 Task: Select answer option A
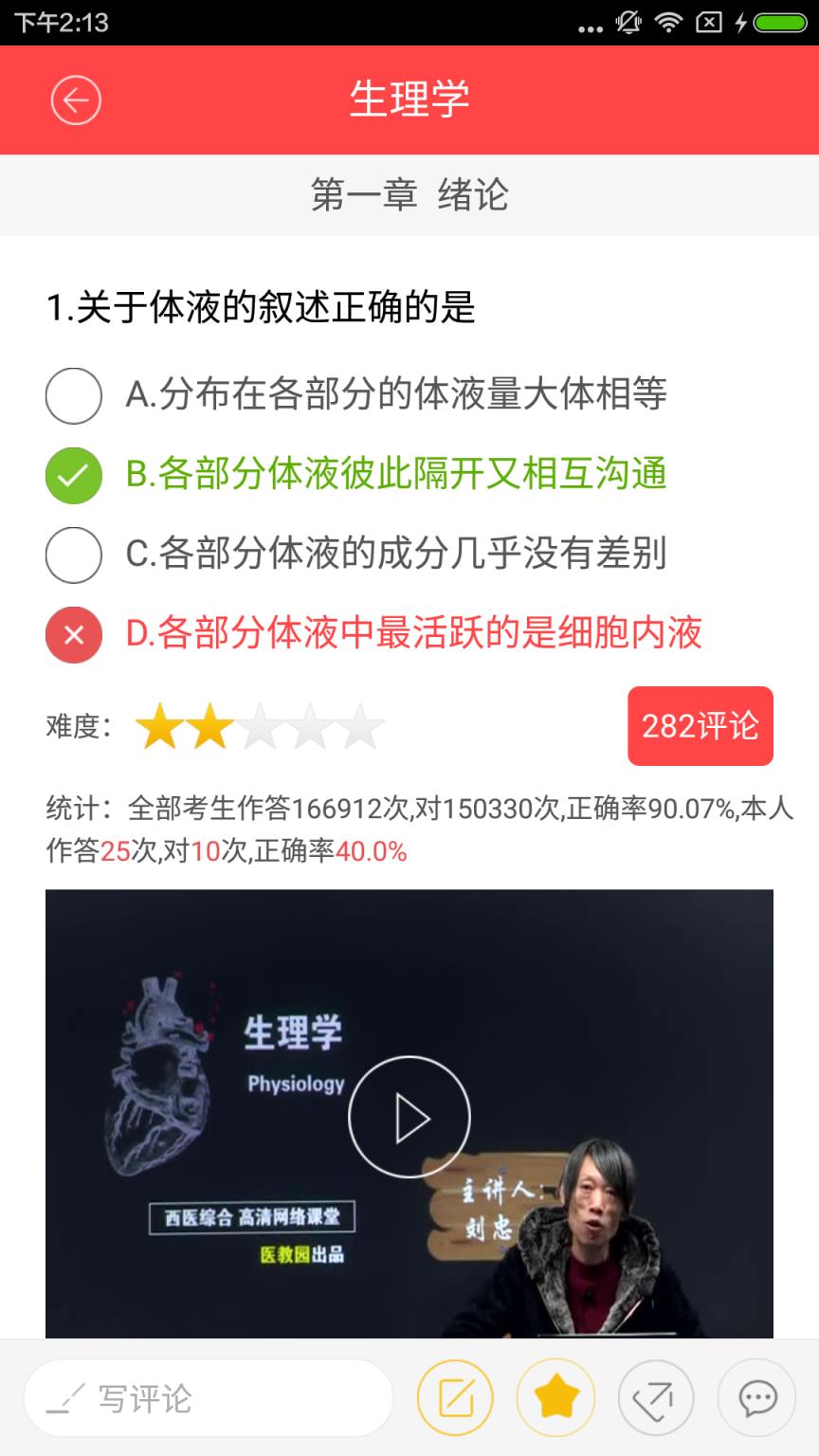(x=72, y=396)
